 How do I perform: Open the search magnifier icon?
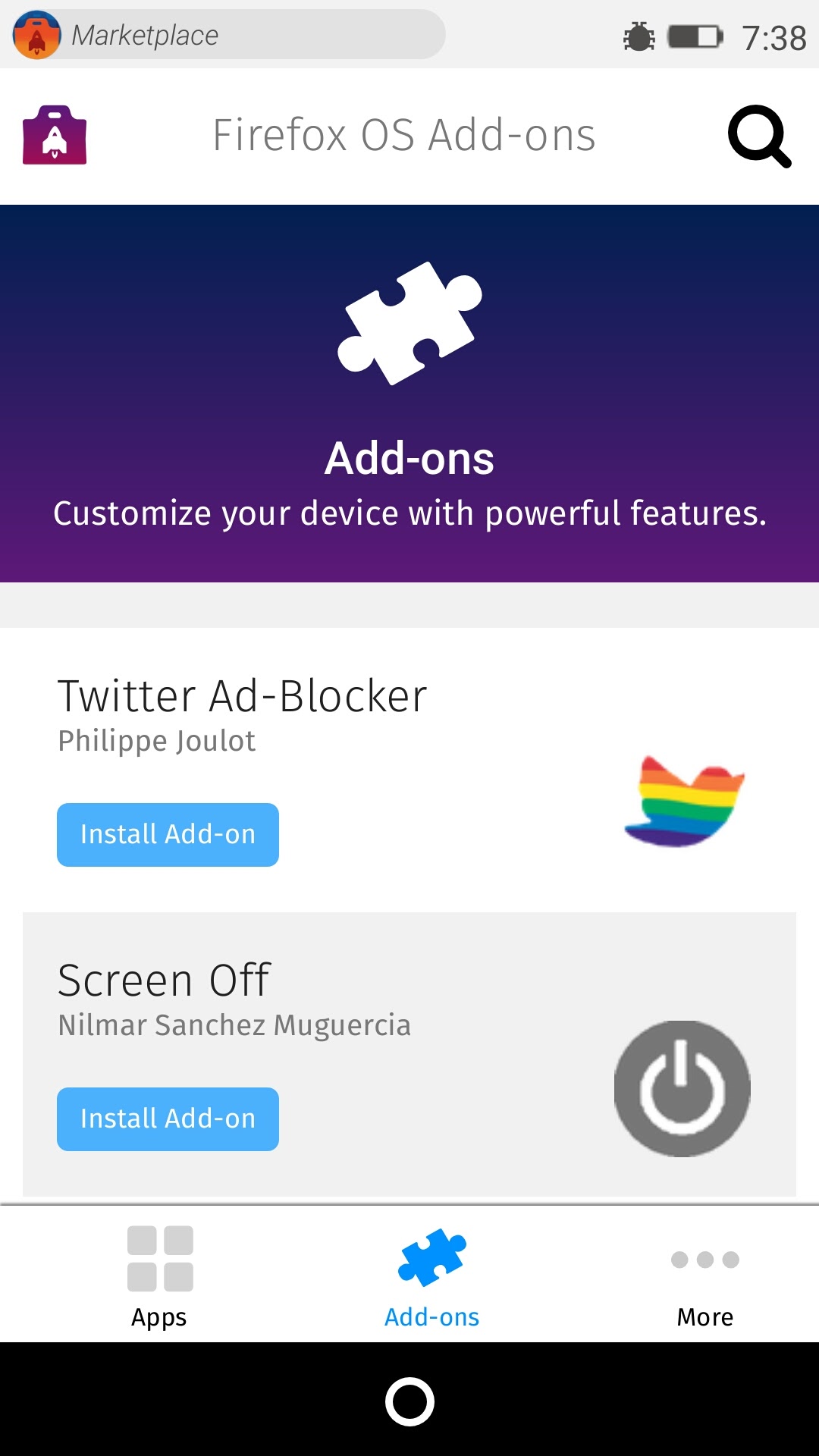click(x=759, y=136)
